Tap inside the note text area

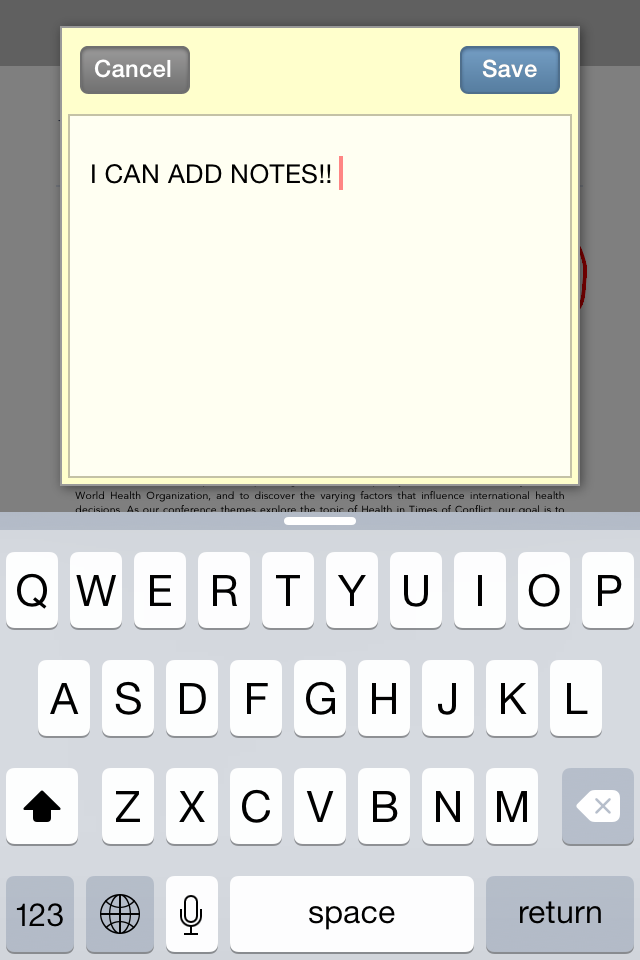[x=320, y=320]
